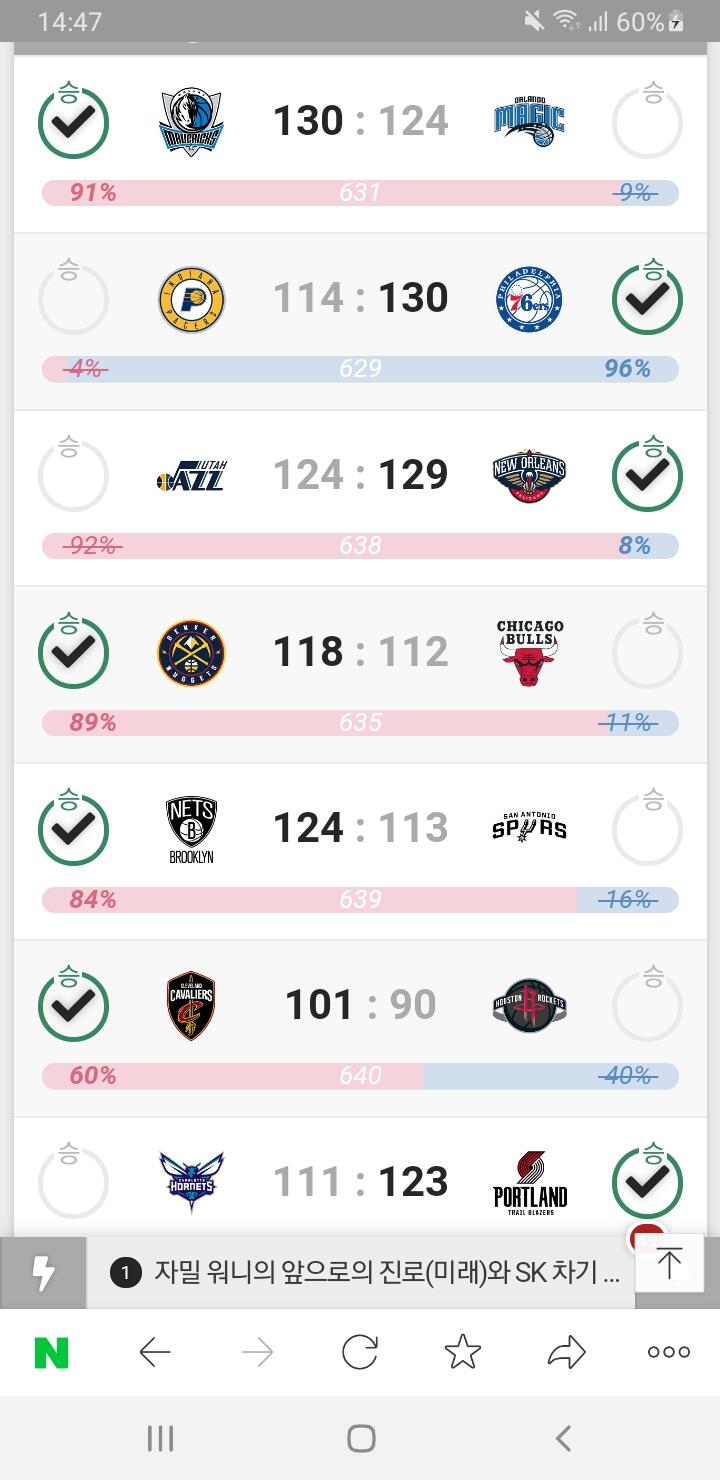Reload the current page

click(360, 1353)
